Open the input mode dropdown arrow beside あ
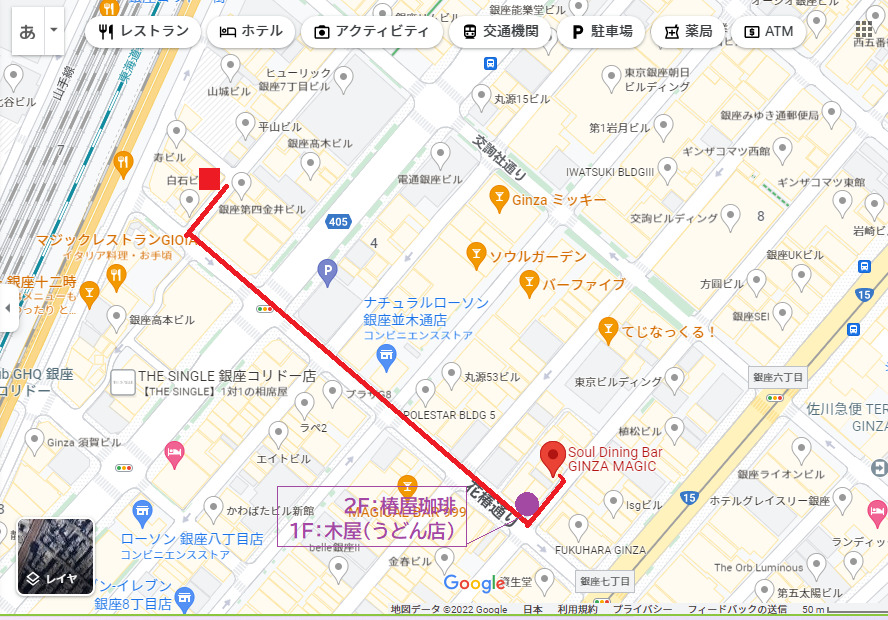Screen dimensions: 888x620 coord(53,31)
